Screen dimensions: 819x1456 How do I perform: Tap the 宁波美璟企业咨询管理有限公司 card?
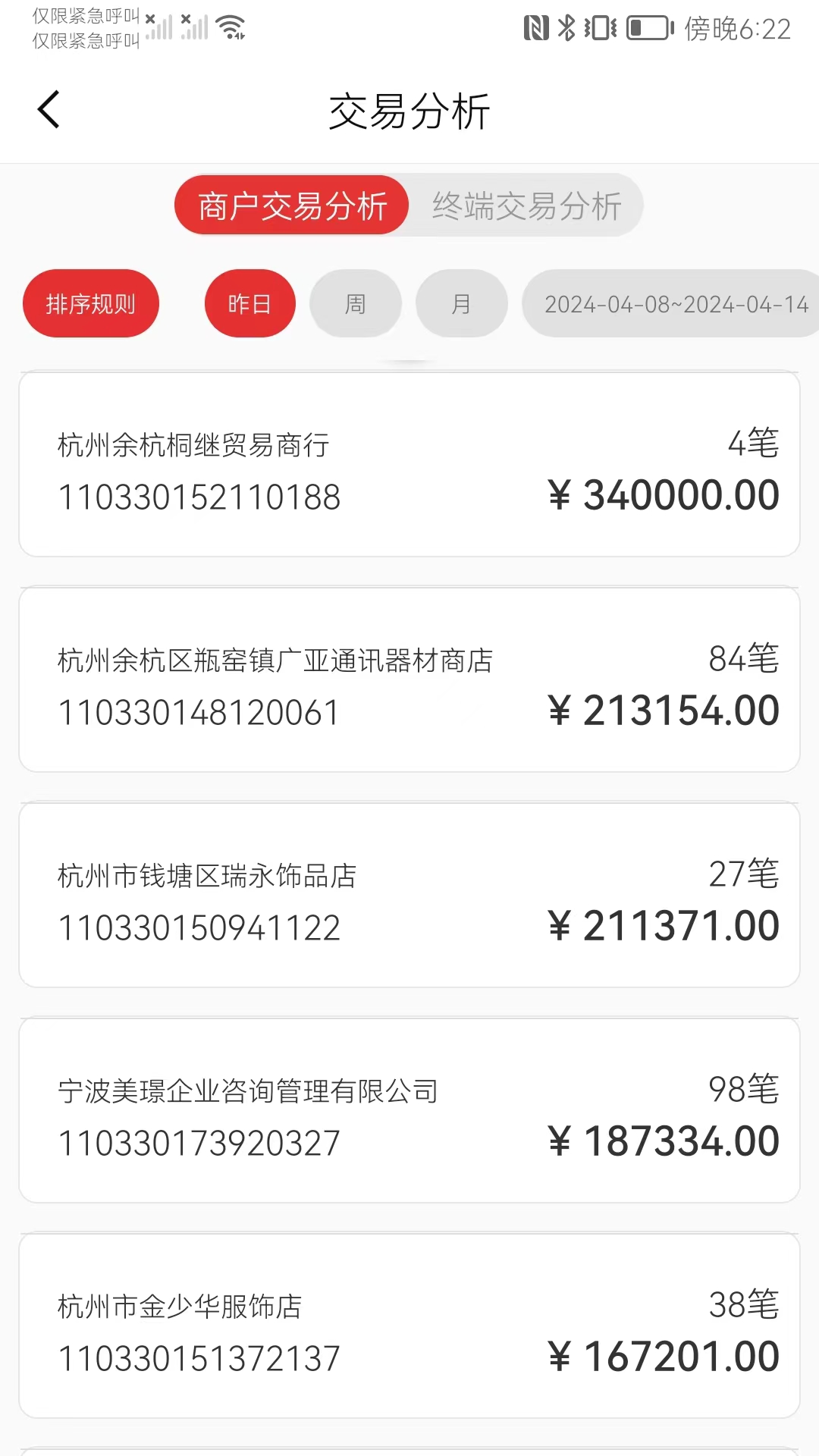[x=409, y=1110]
